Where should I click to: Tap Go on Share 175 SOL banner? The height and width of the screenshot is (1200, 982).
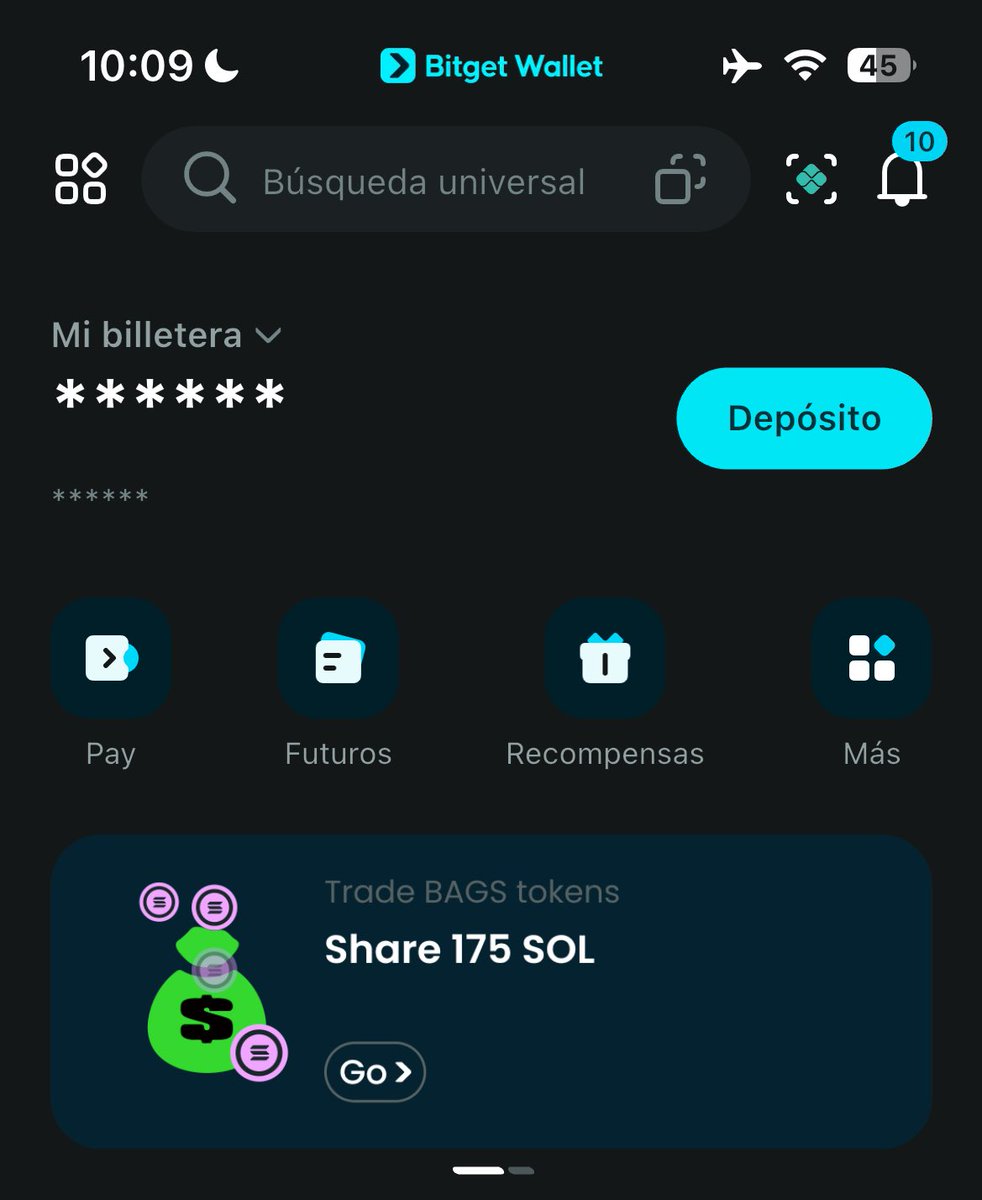[375, 1072]
